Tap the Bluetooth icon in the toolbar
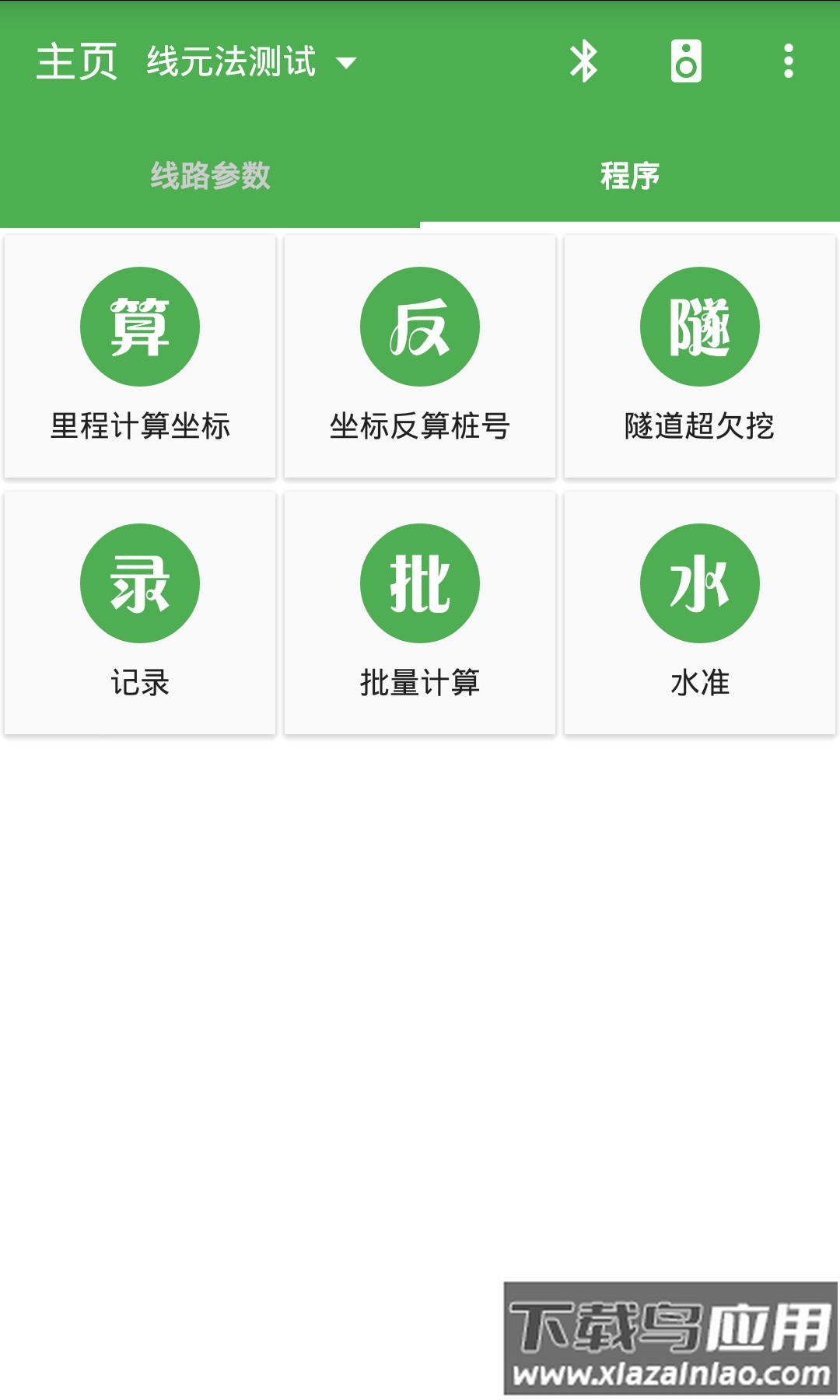 click(584, 62)
